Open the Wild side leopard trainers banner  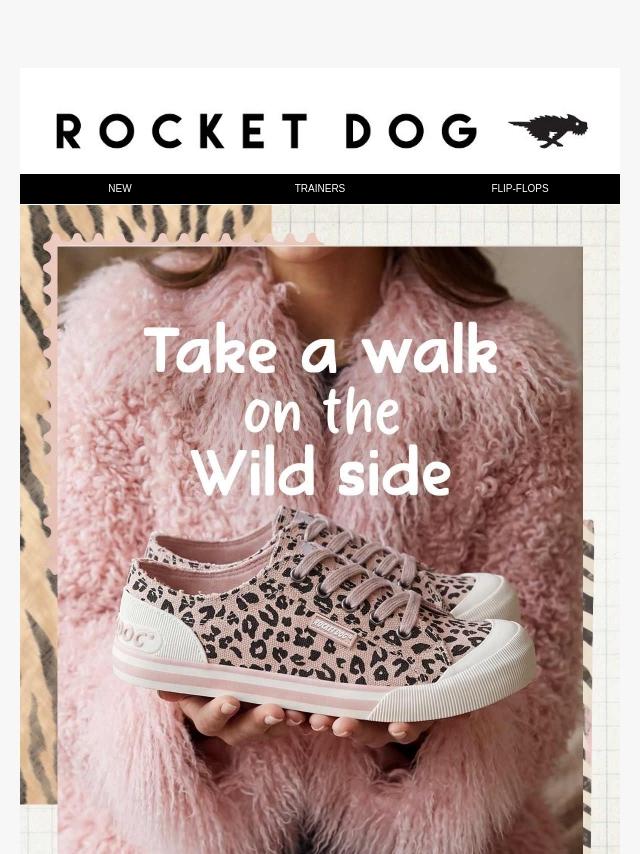pos(320,529)
